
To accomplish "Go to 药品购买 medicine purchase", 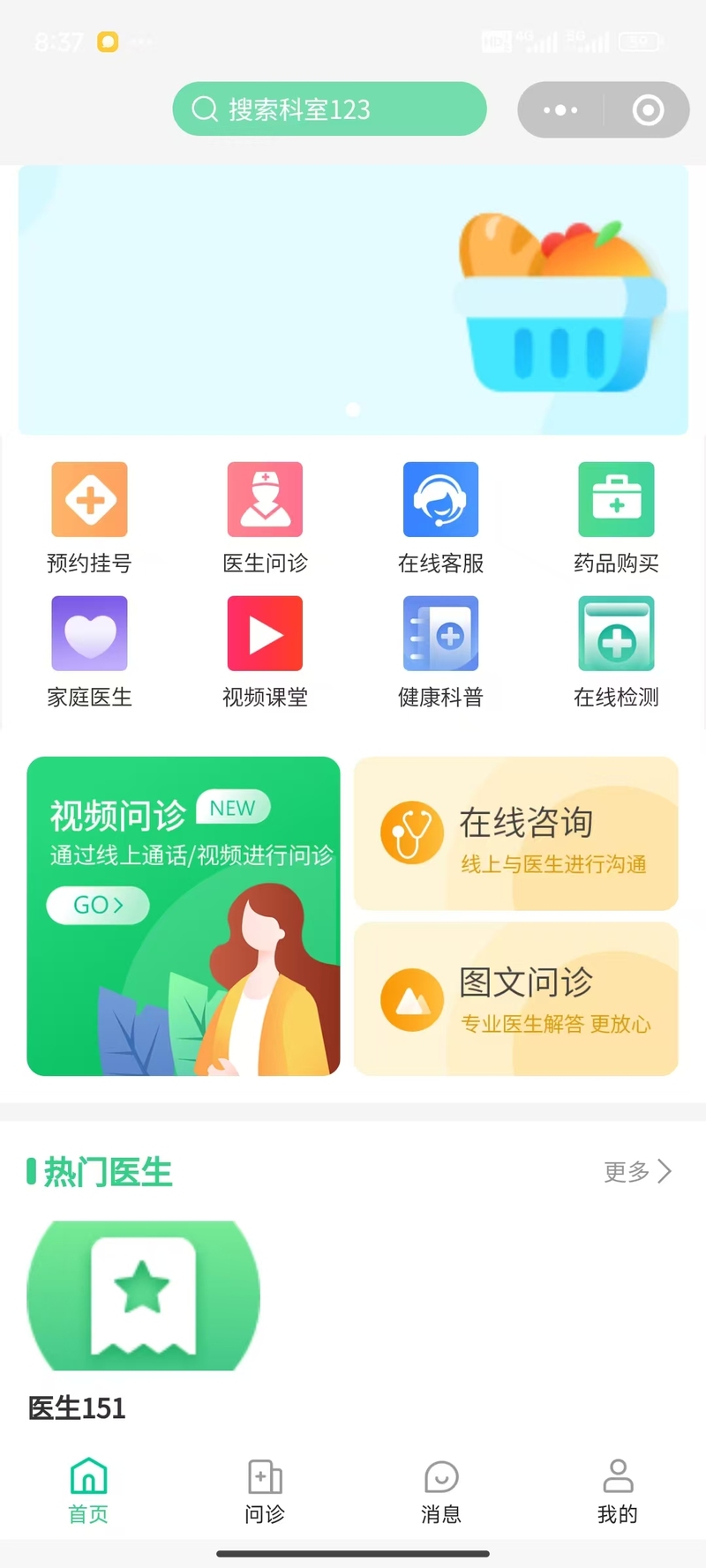I will tap(616, 517).
